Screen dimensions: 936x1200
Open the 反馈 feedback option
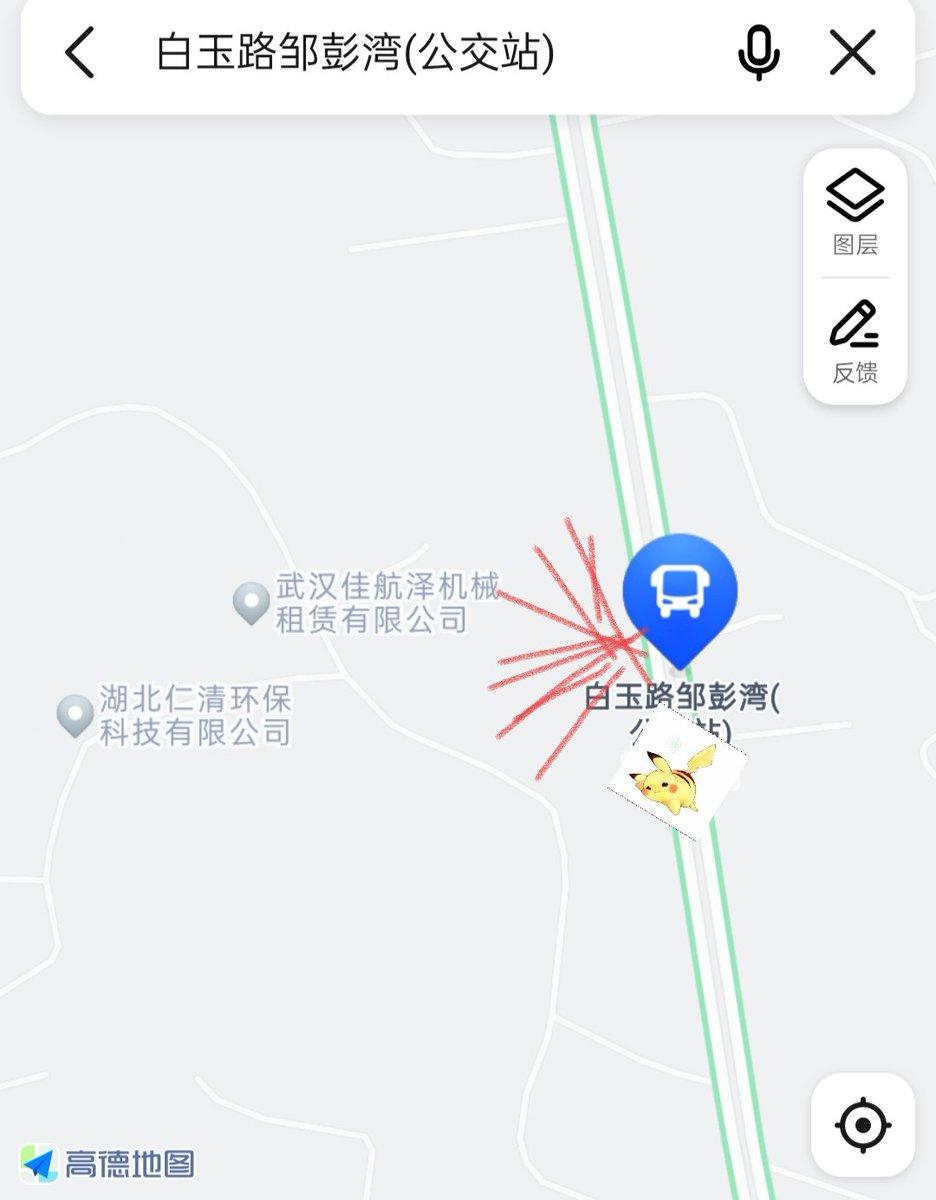point(855,342)
